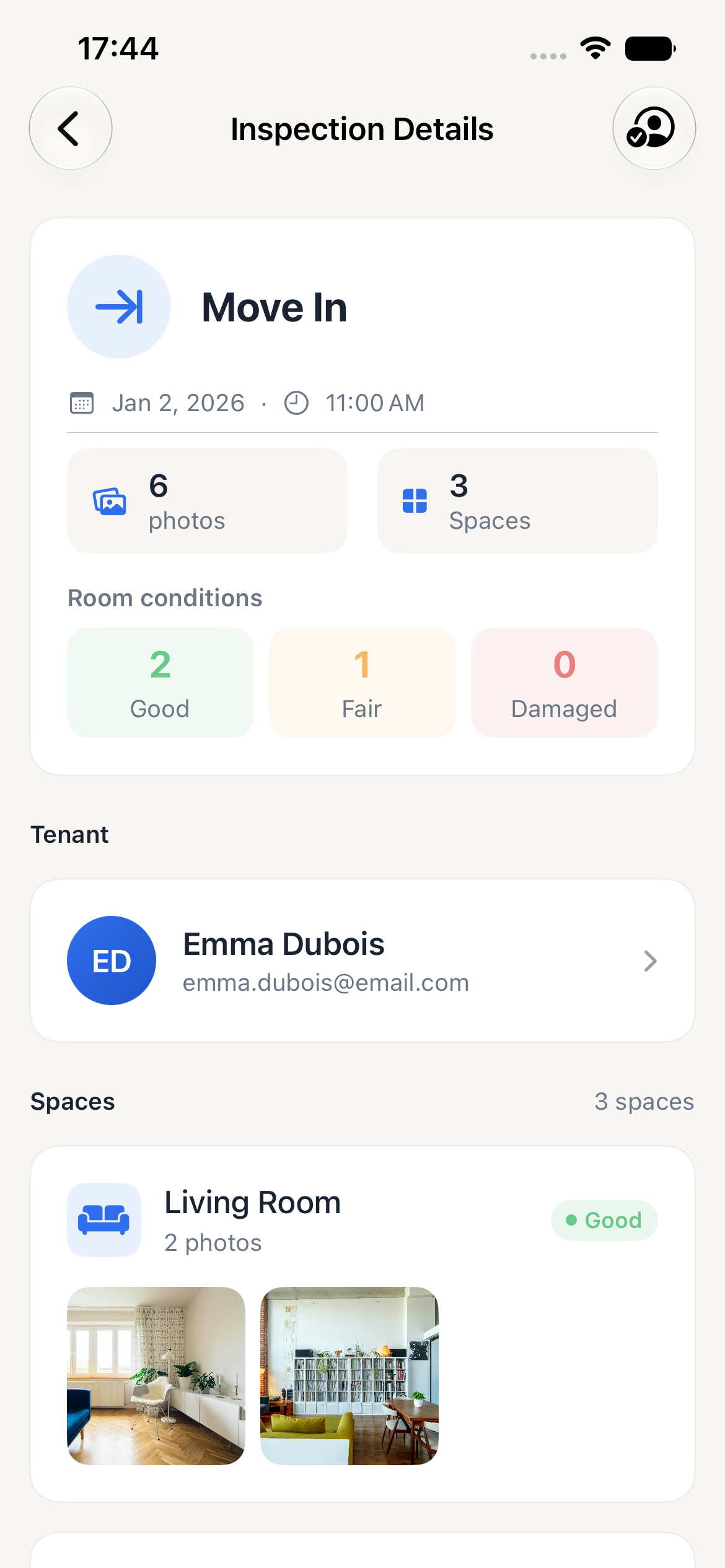Go back from Inspection Details
The width and height of the screenshot is (725, 1568).
71,129
